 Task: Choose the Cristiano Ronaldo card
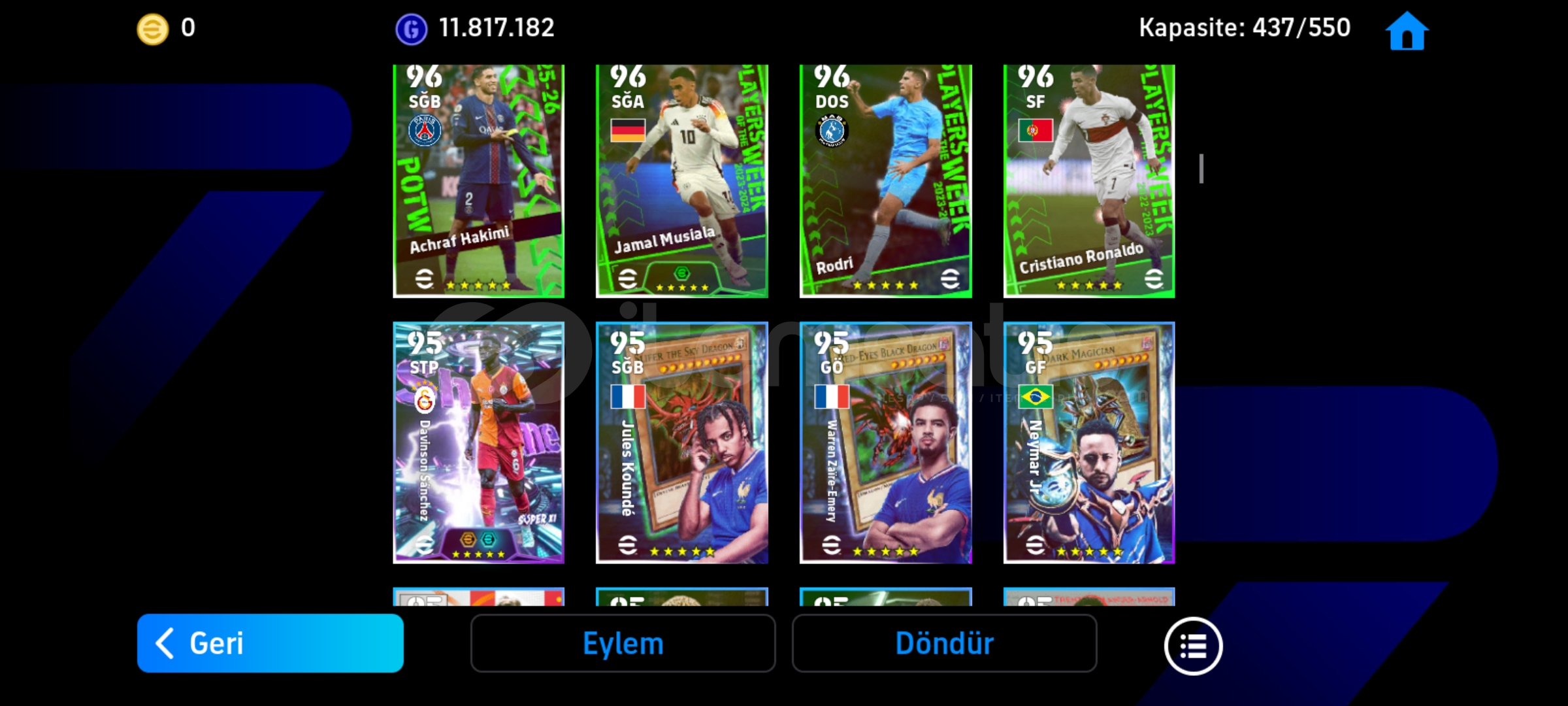pyautogui.click(x=1088, y=181)
